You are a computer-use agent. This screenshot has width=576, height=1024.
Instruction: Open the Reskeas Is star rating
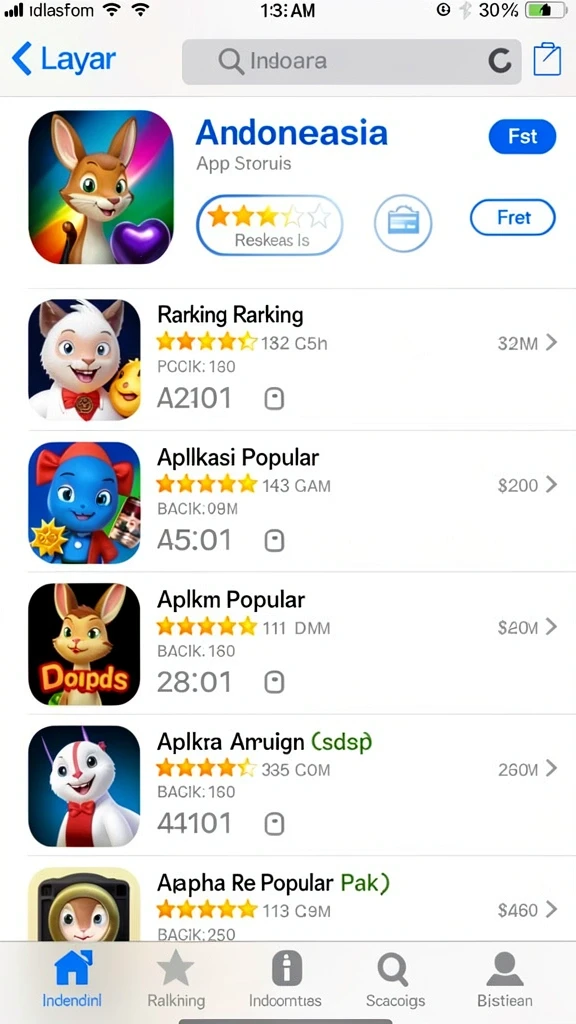(270, 225)
